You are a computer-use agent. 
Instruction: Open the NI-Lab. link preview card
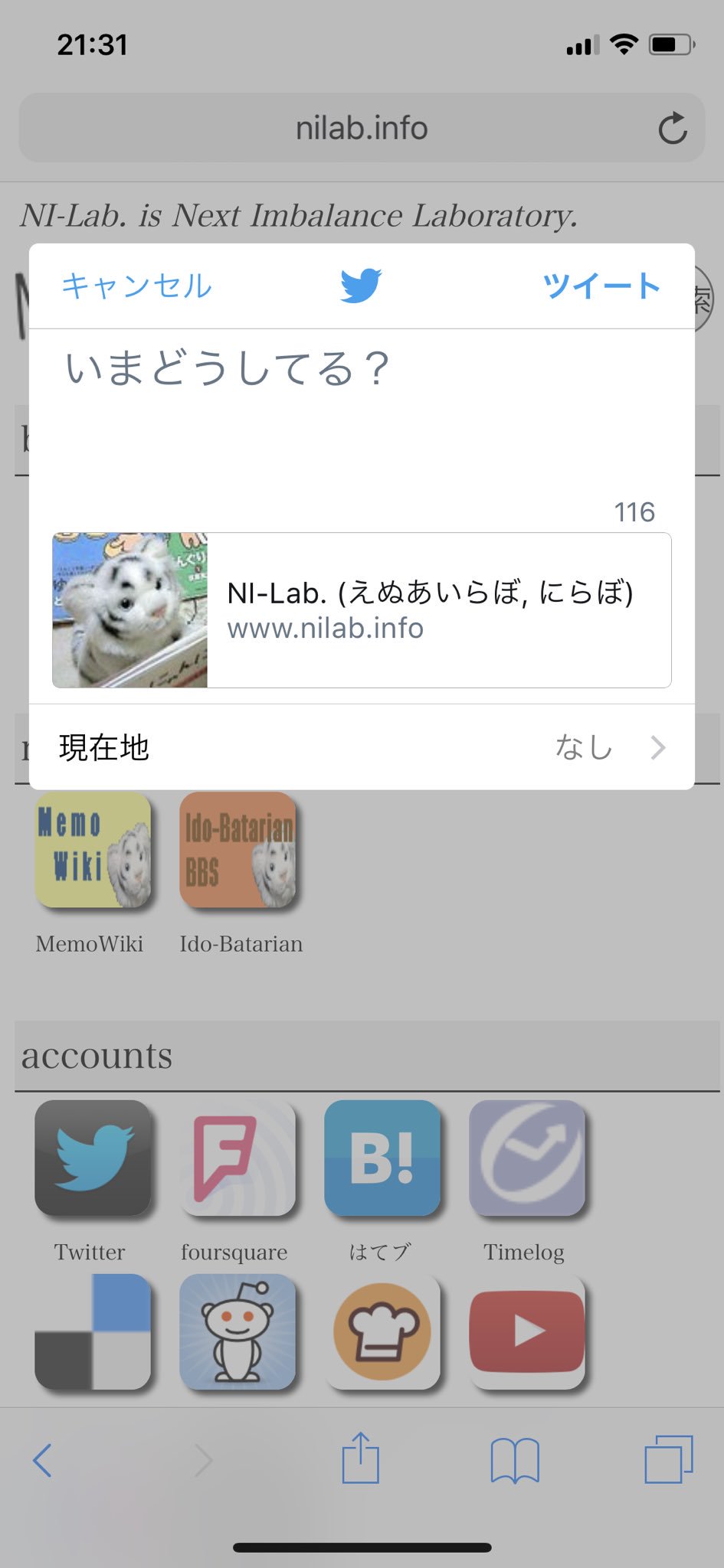tap(362, 610)
